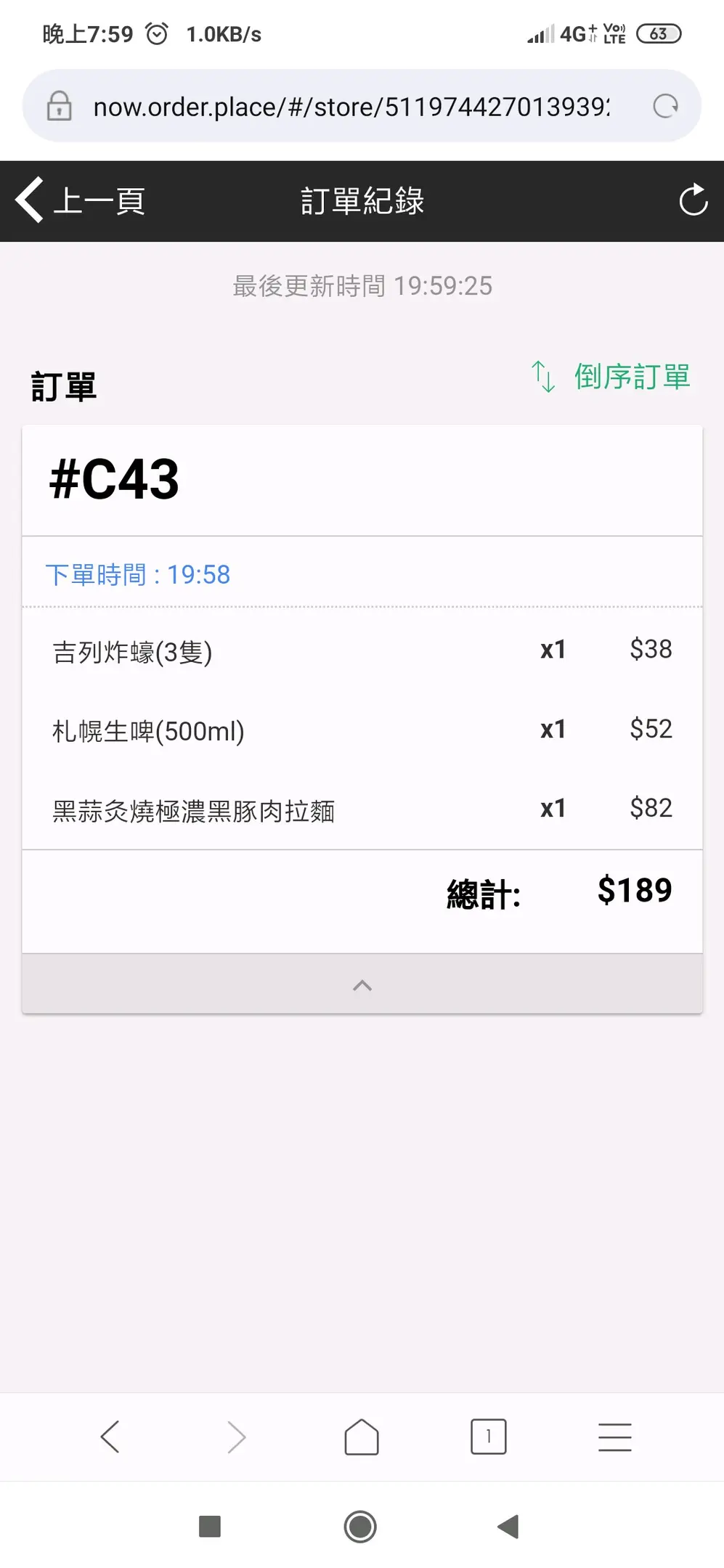Go to the previous browser page
Viewport: 724px width, 1568px height.
click(x=110, y=1437)
